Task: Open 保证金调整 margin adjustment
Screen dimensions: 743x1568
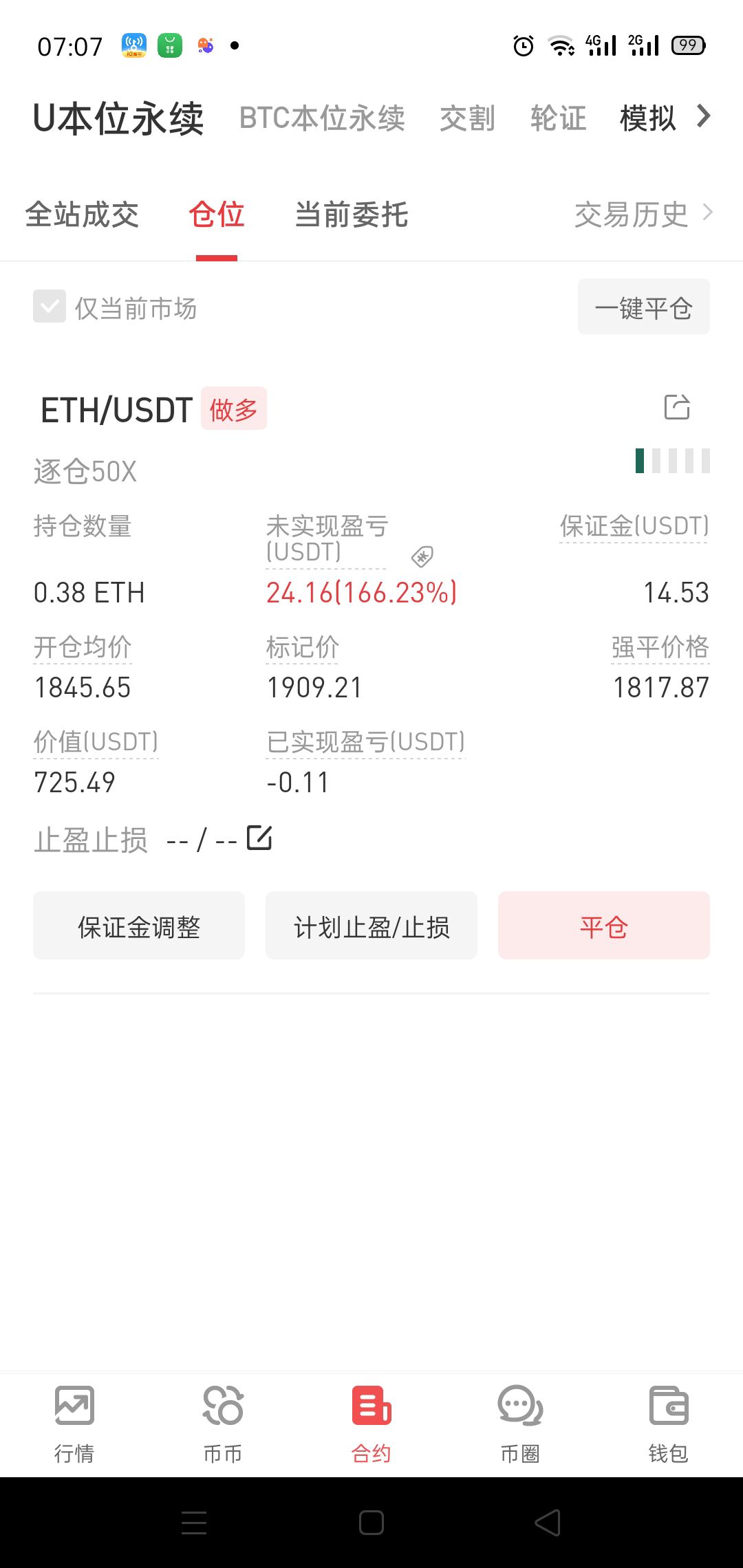Action: (x=139, y=926)
